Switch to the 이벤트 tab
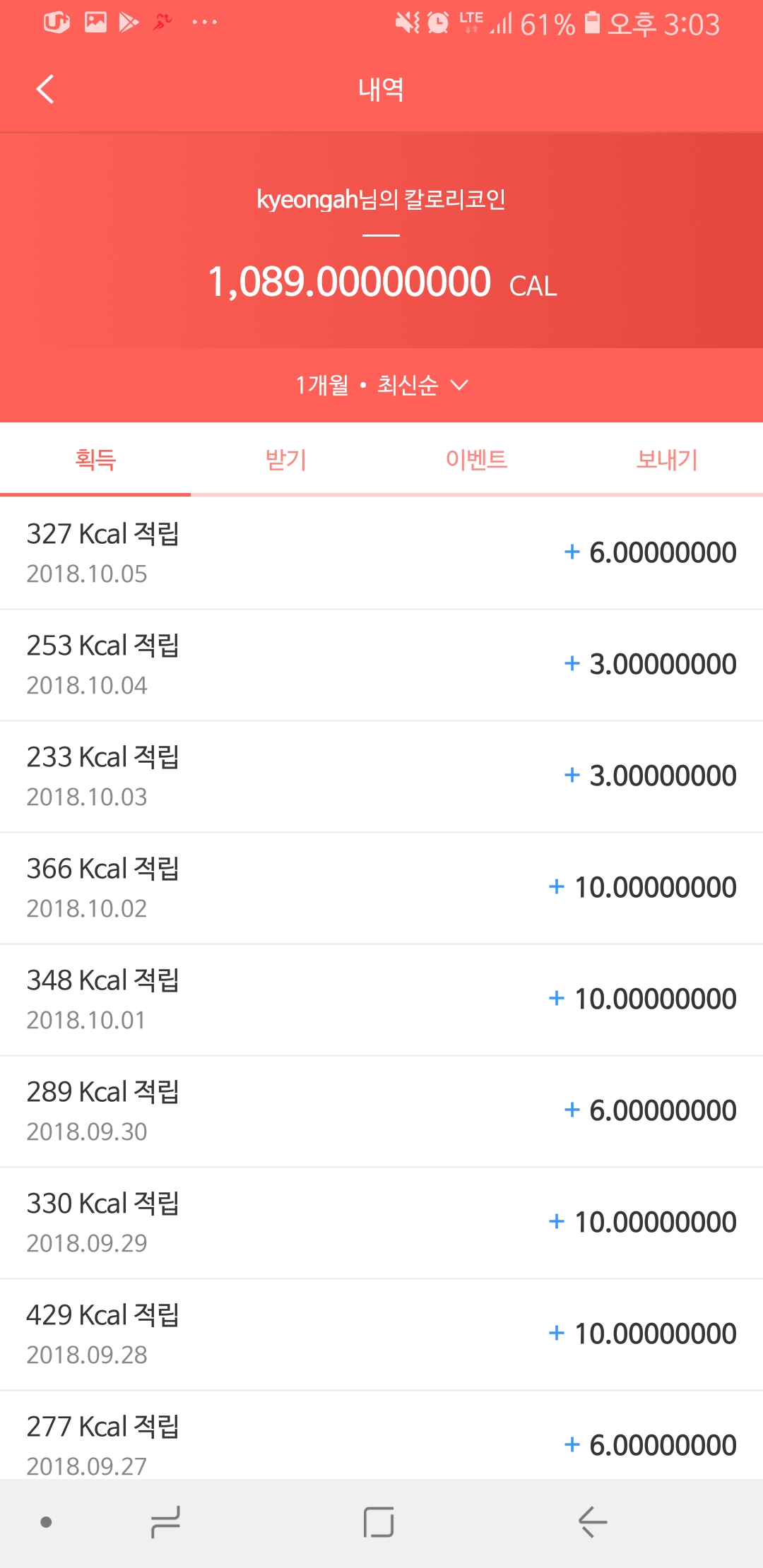 477,460
